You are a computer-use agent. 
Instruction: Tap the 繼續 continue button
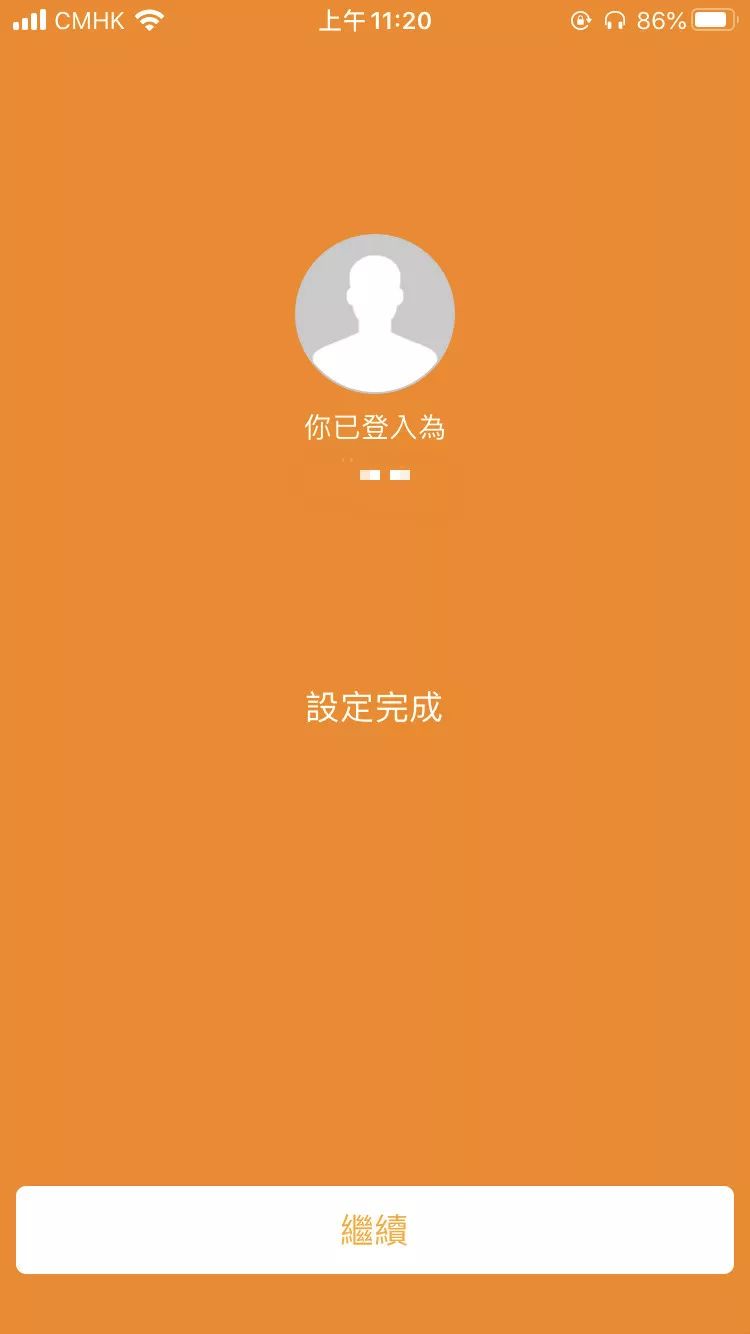pyautogui.click(x=375, y=1230)
